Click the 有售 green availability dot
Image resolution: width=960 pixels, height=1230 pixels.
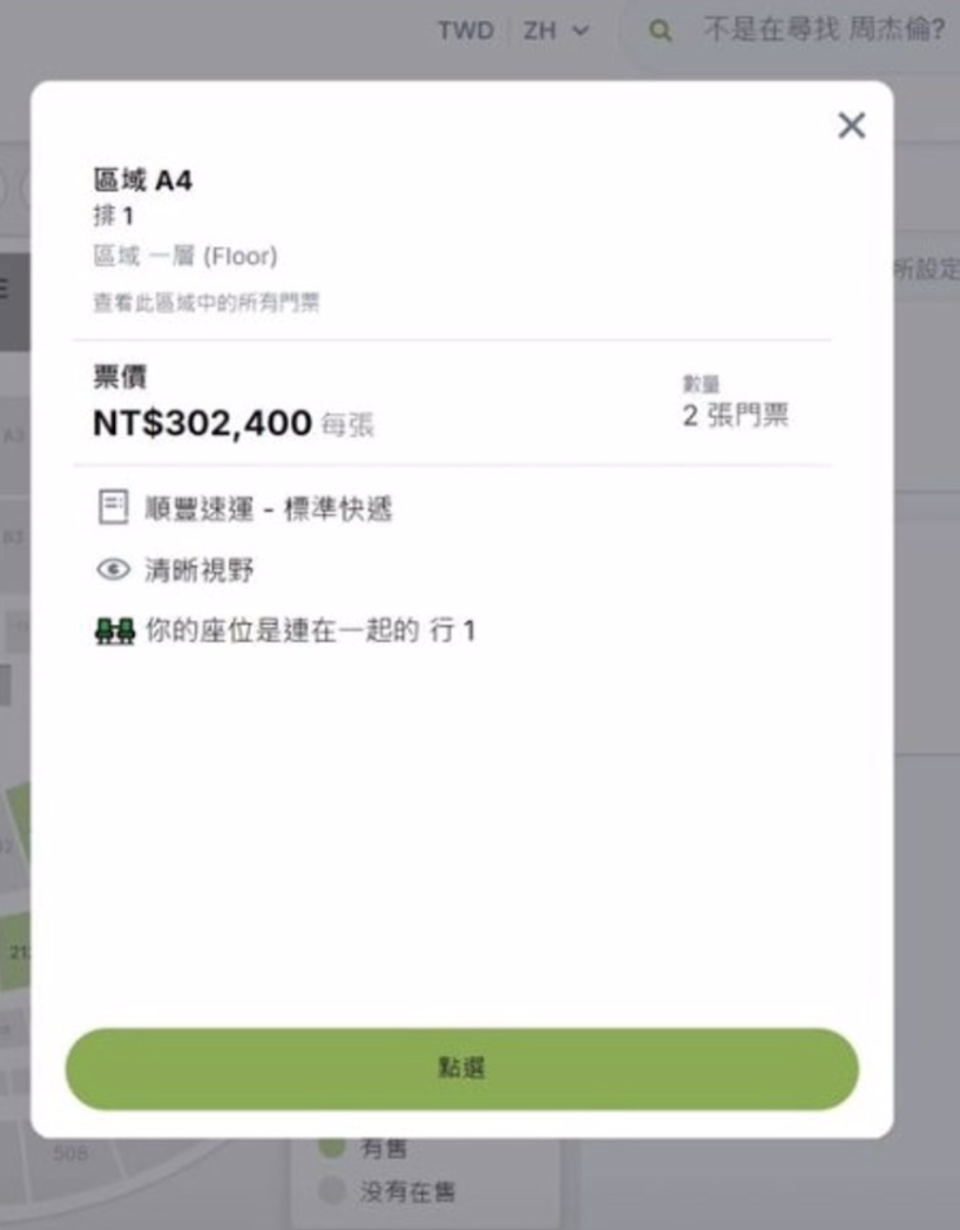coord(330,1146)
